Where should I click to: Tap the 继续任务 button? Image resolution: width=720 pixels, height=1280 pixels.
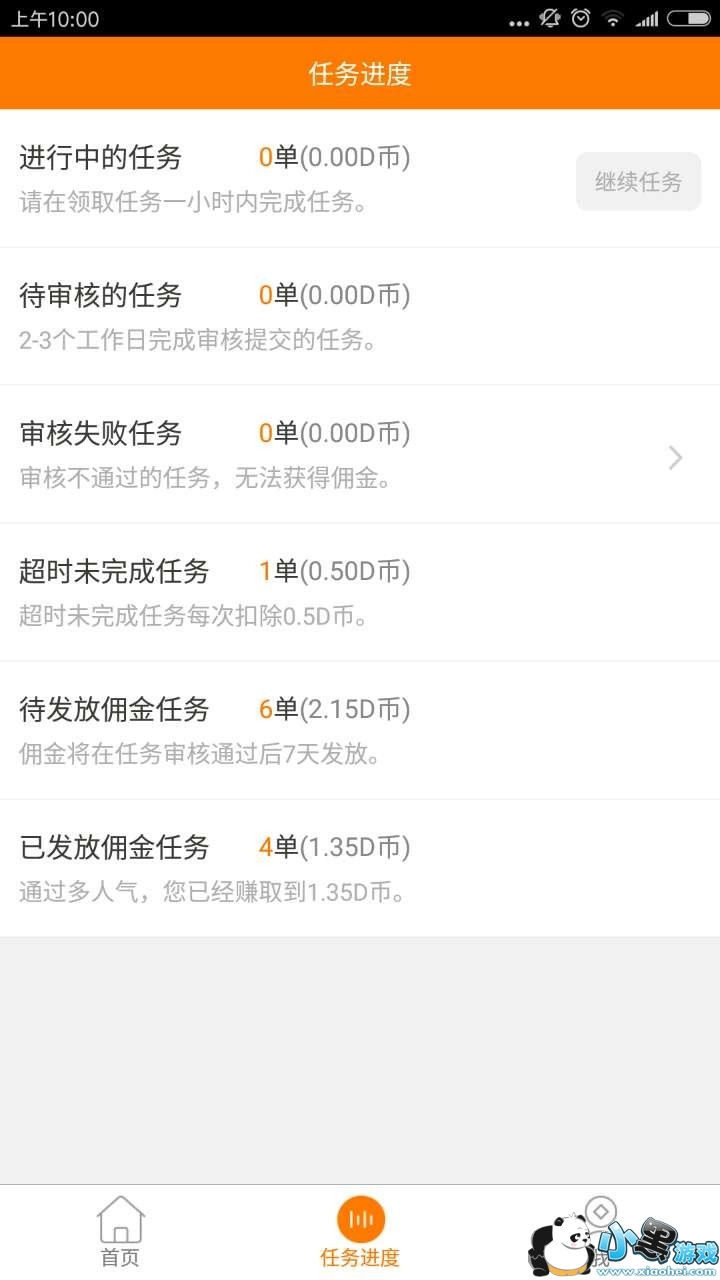(x=638, y=182)
